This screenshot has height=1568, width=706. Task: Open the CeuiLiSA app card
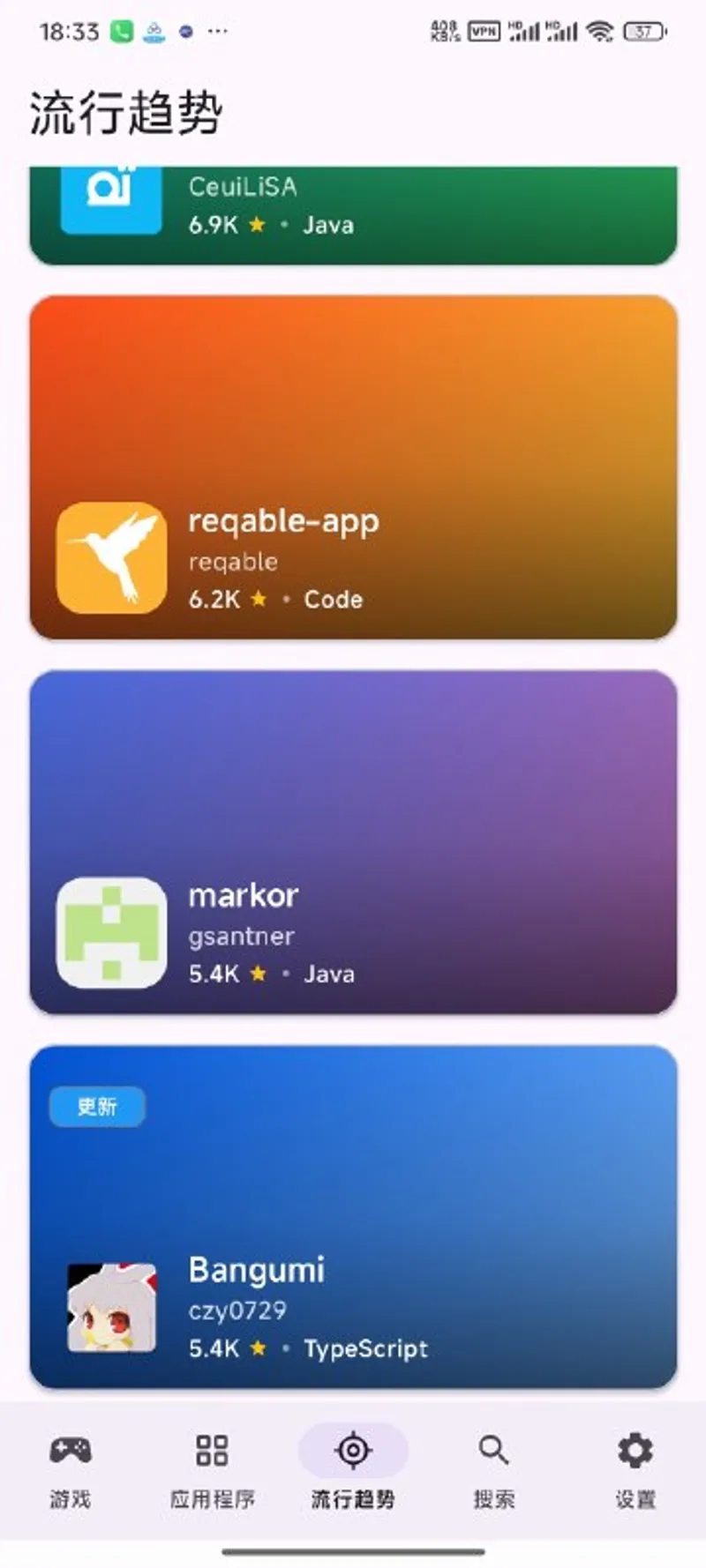[x=353, y=214]
